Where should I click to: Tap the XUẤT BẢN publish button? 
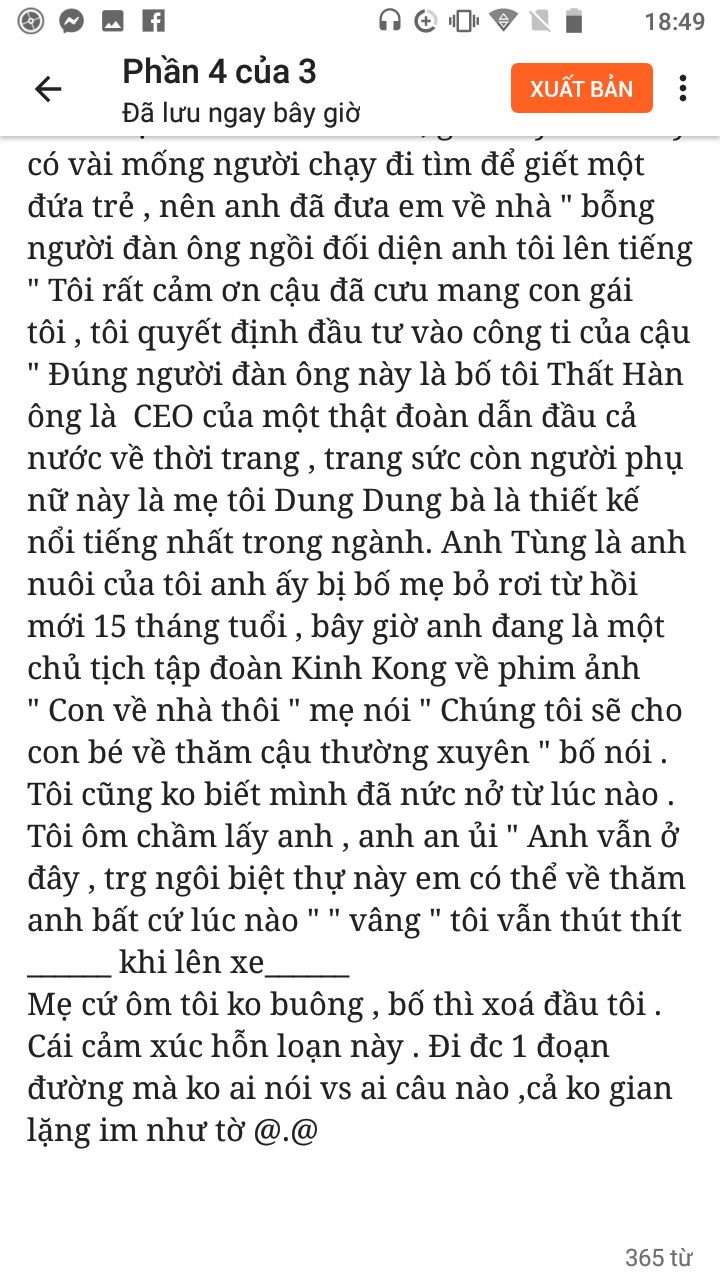(x=581, y=88)
